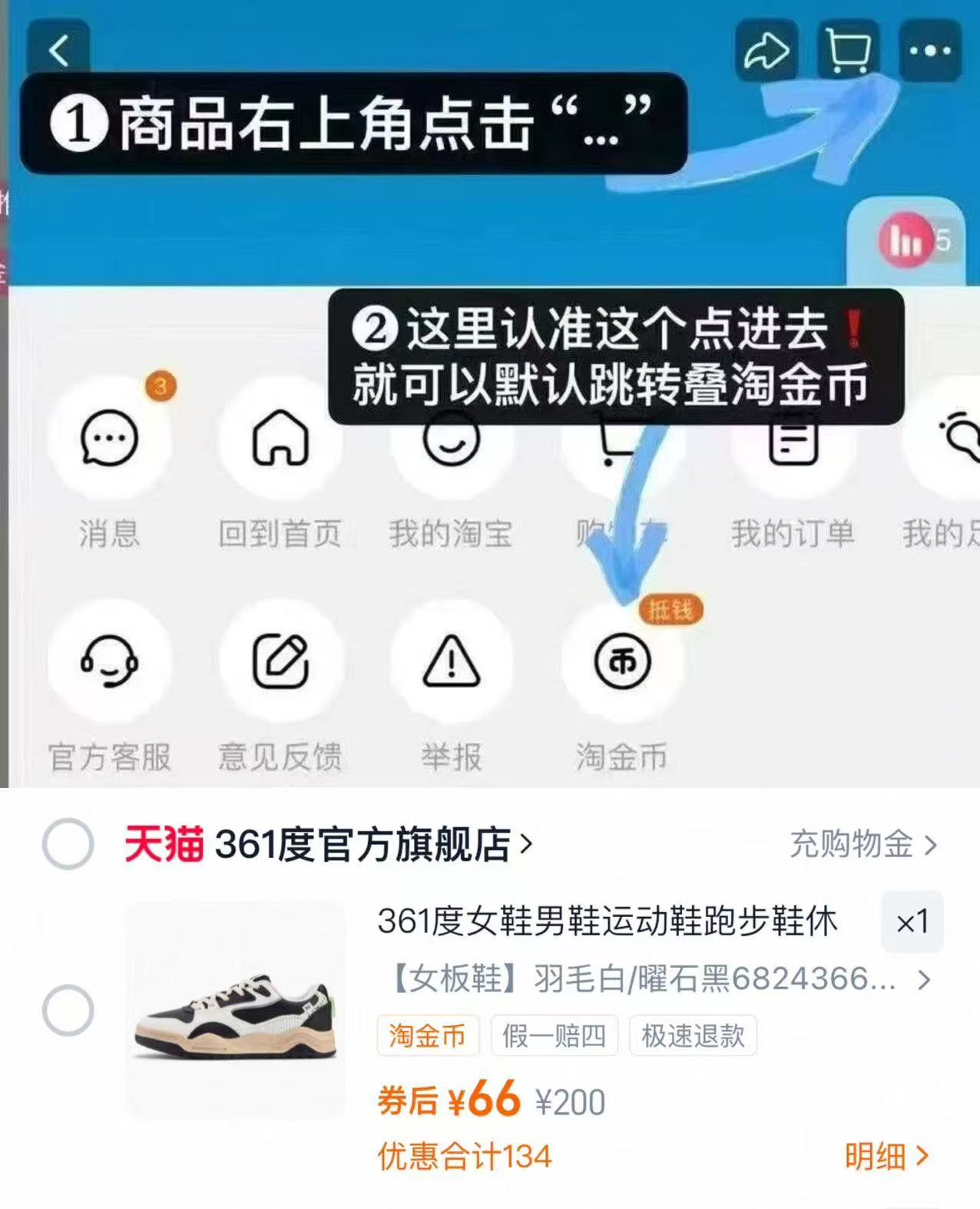The height and width of the screenshot is (1209, 980).
Task: Open 意见反馈 feedback pencil icon
Action: coord(282,663)
